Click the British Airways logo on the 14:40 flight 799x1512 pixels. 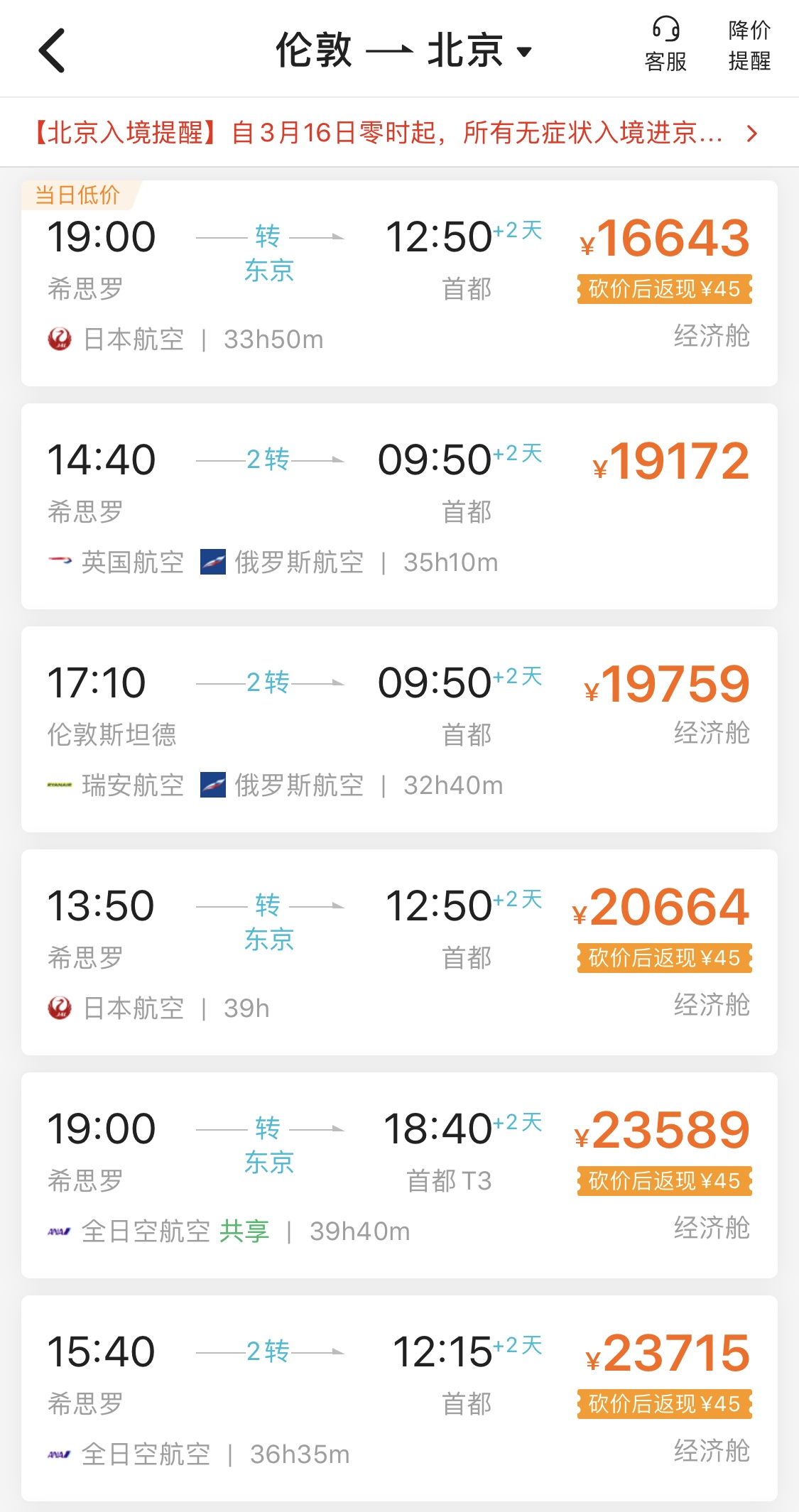tap(59, 561)
